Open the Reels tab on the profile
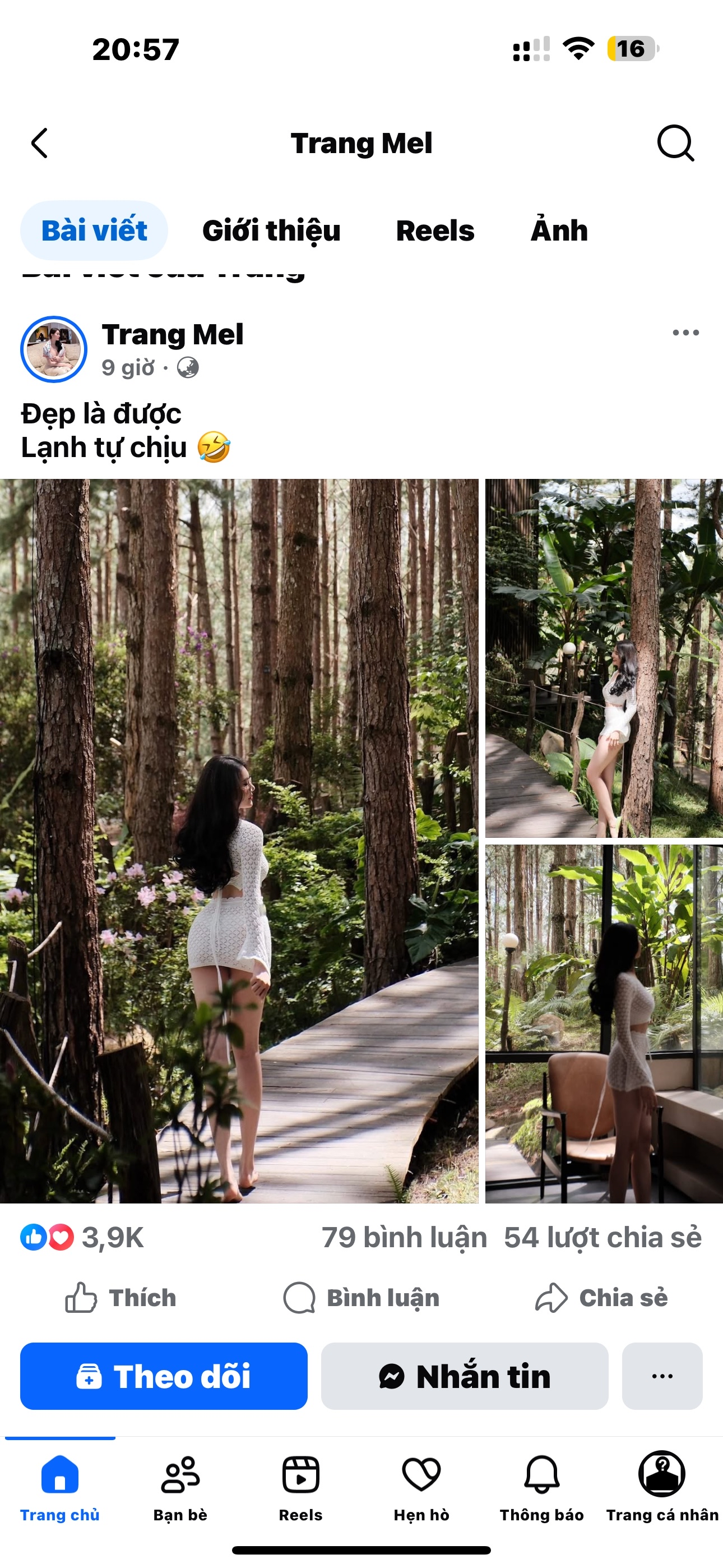This screenshot has width=723, height=1568. (434, 230)
